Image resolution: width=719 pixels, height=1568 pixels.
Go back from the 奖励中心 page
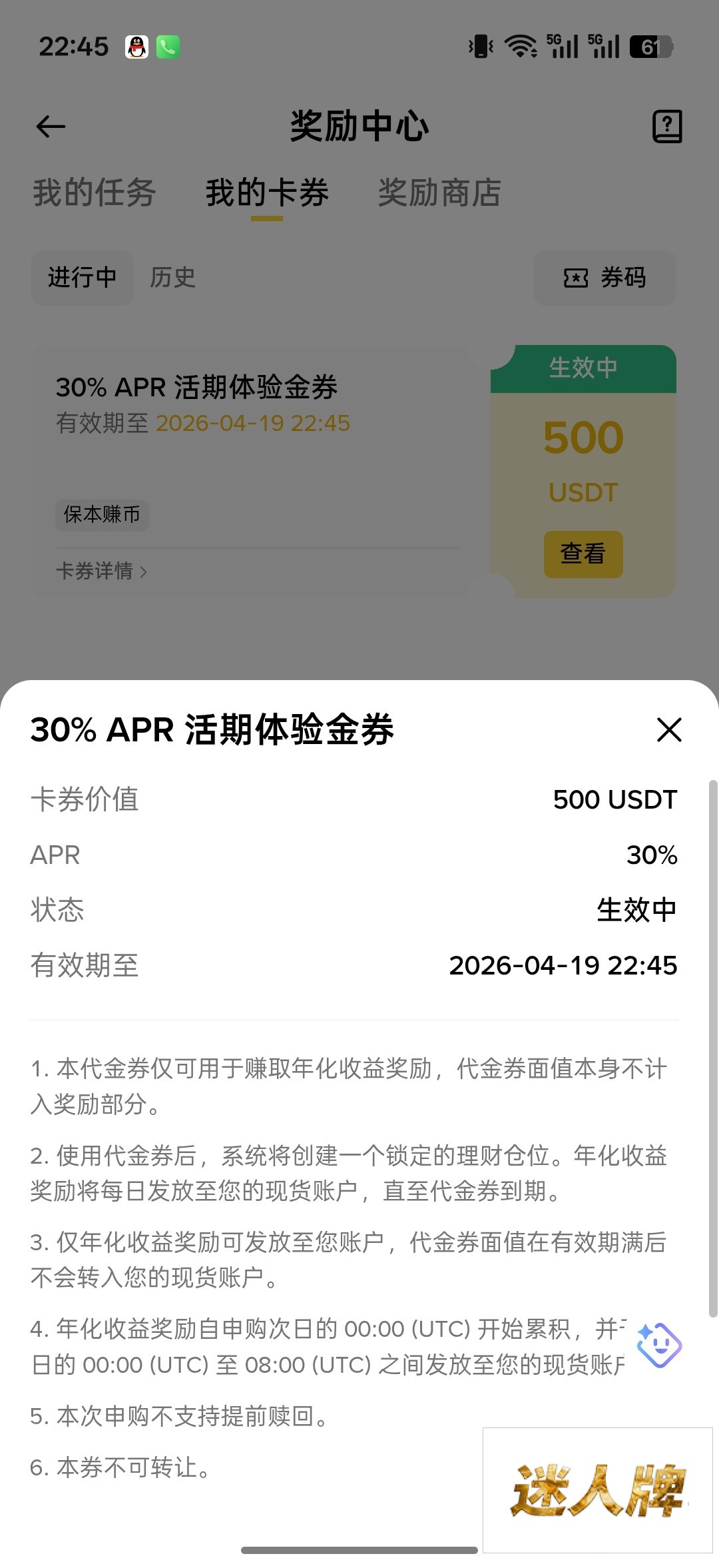[x=51, y=127]
